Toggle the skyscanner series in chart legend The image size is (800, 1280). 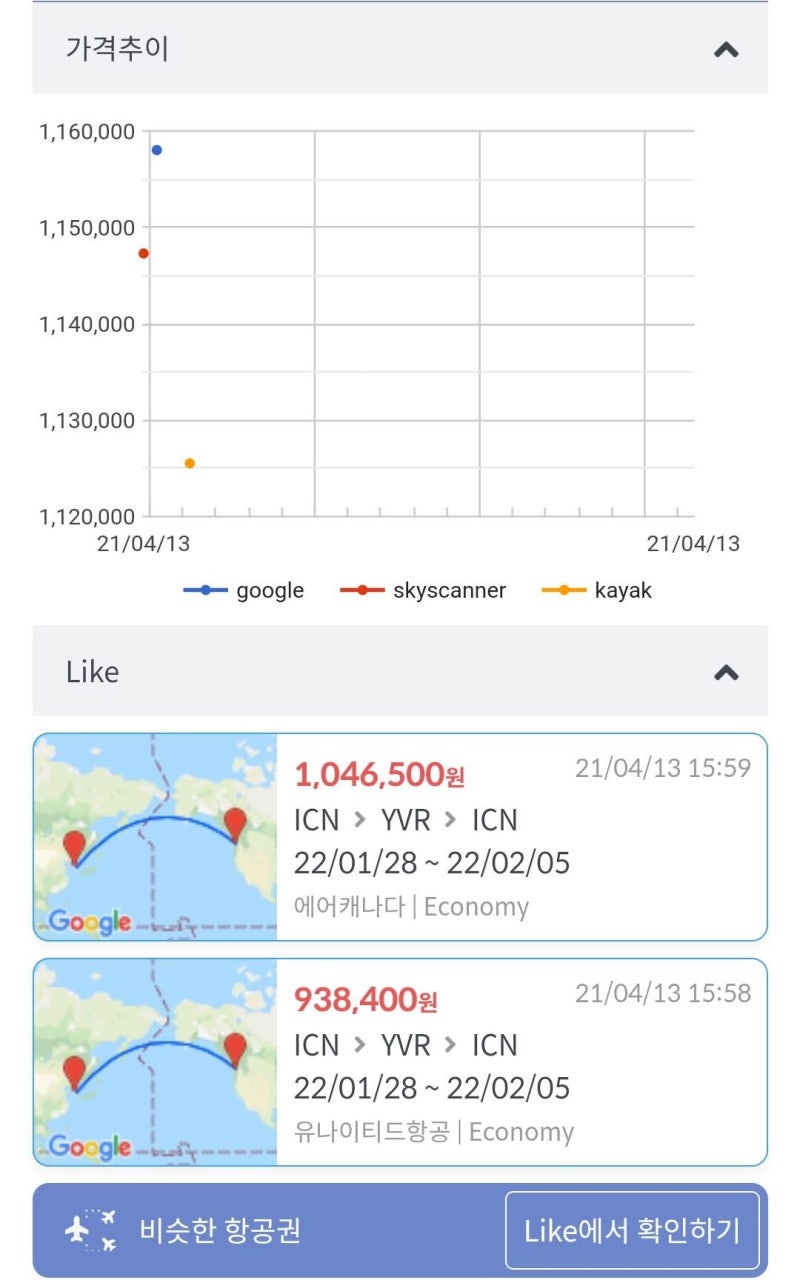coord(423,590)
